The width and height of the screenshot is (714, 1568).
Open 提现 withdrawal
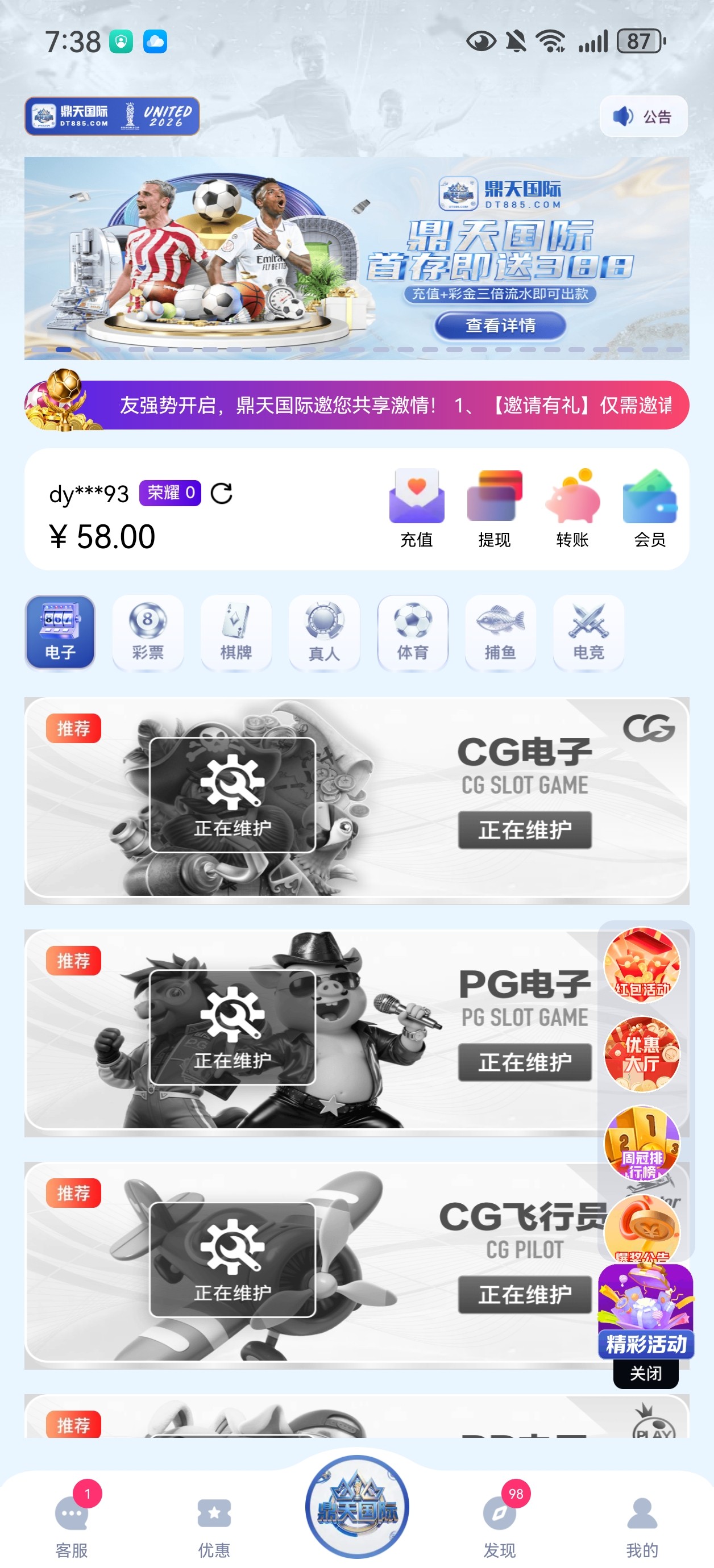(494, 508)
